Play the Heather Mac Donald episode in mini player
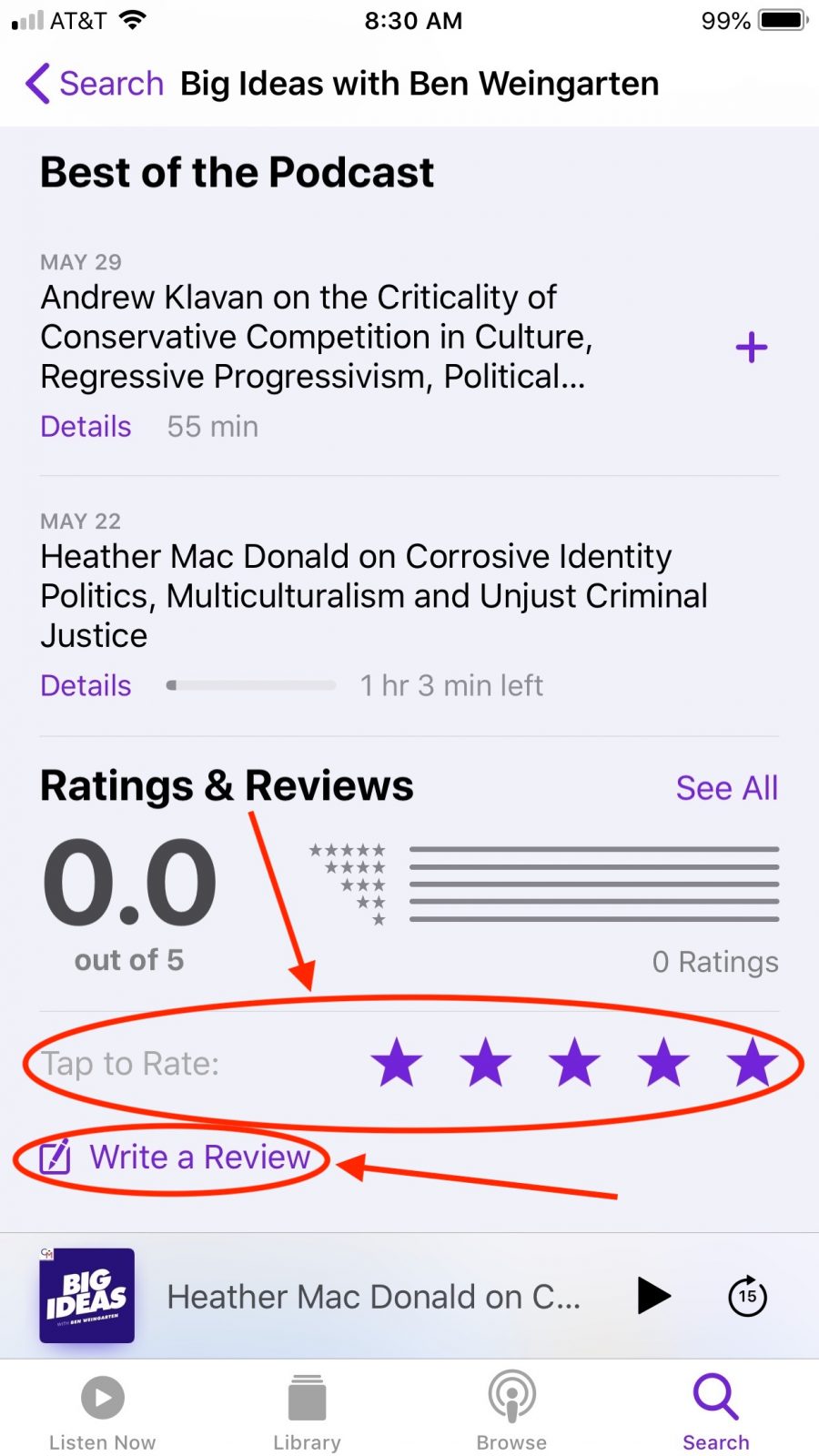Screen dimensions: 819x1456 pyautogui.click(x=653, y=1296)
